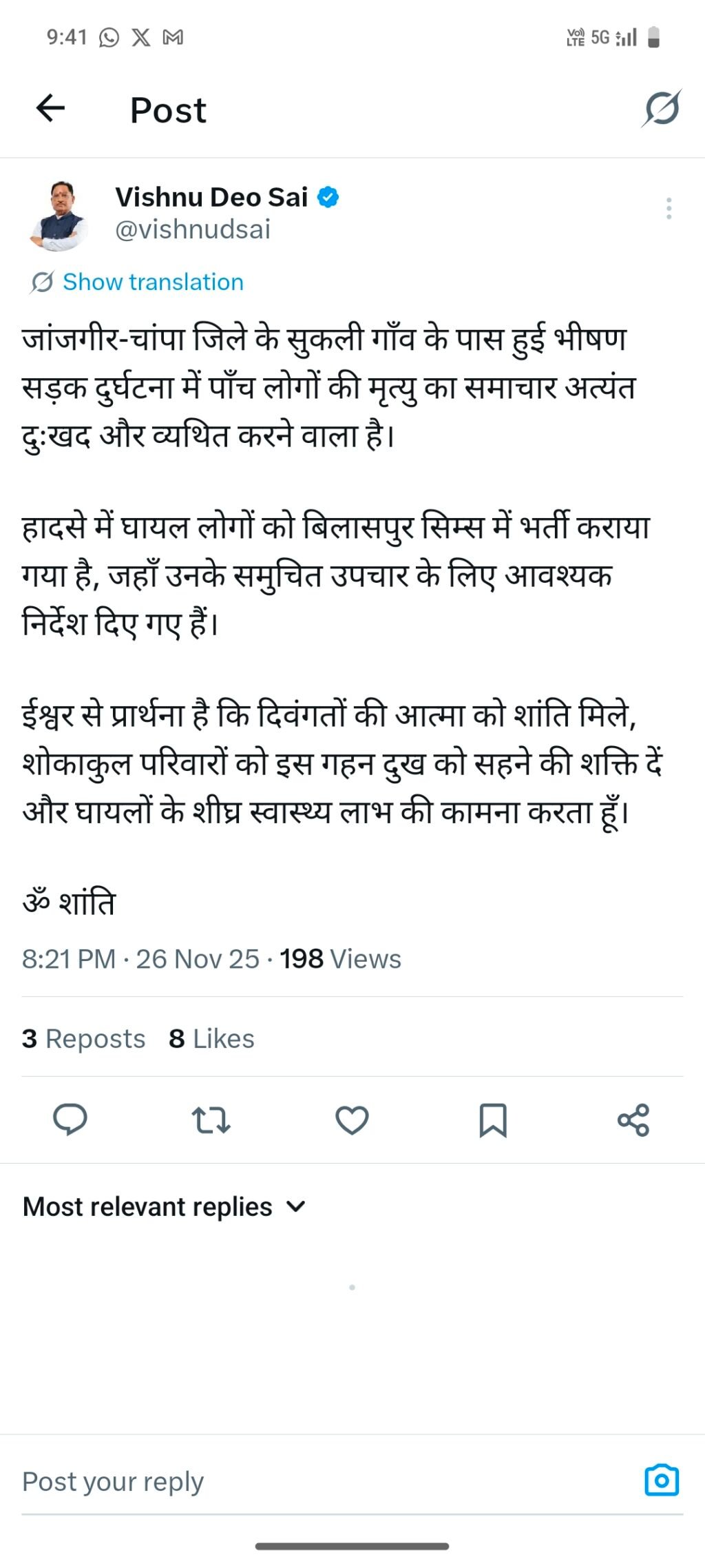Open Vishnu Deo Sai's profile picture
The width and height of the screenshot is (705, 1568).
point(60,216)
